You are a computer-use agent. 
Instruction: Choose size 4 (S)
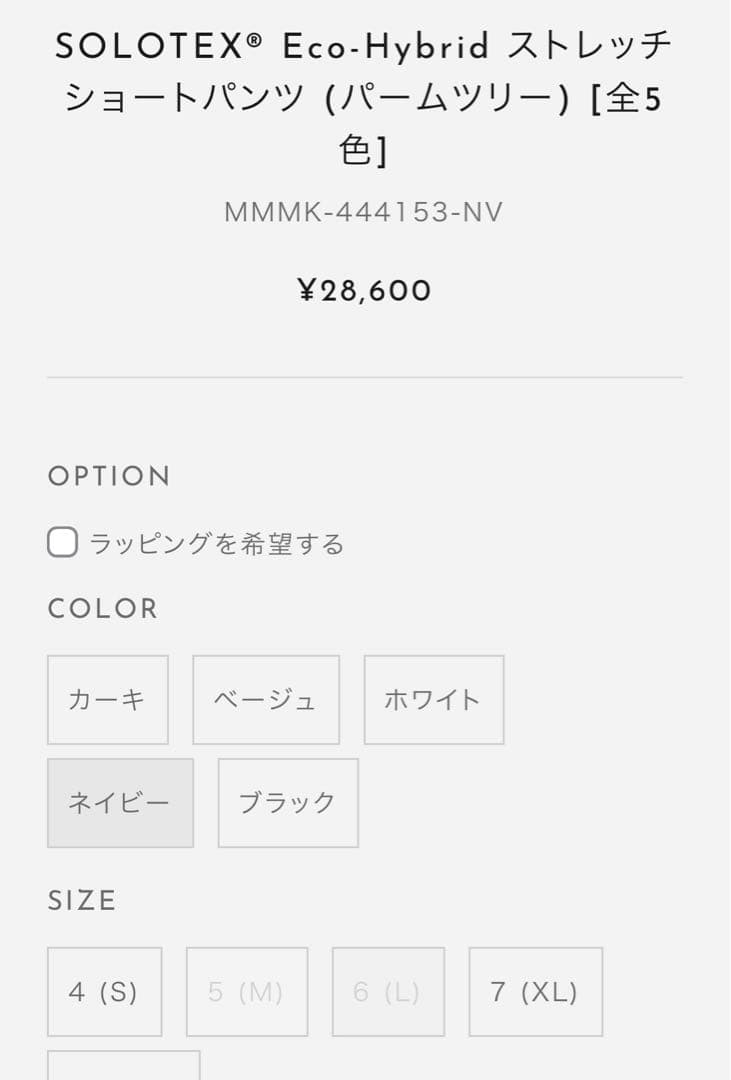pyautogui.click(x=104, y=992)
